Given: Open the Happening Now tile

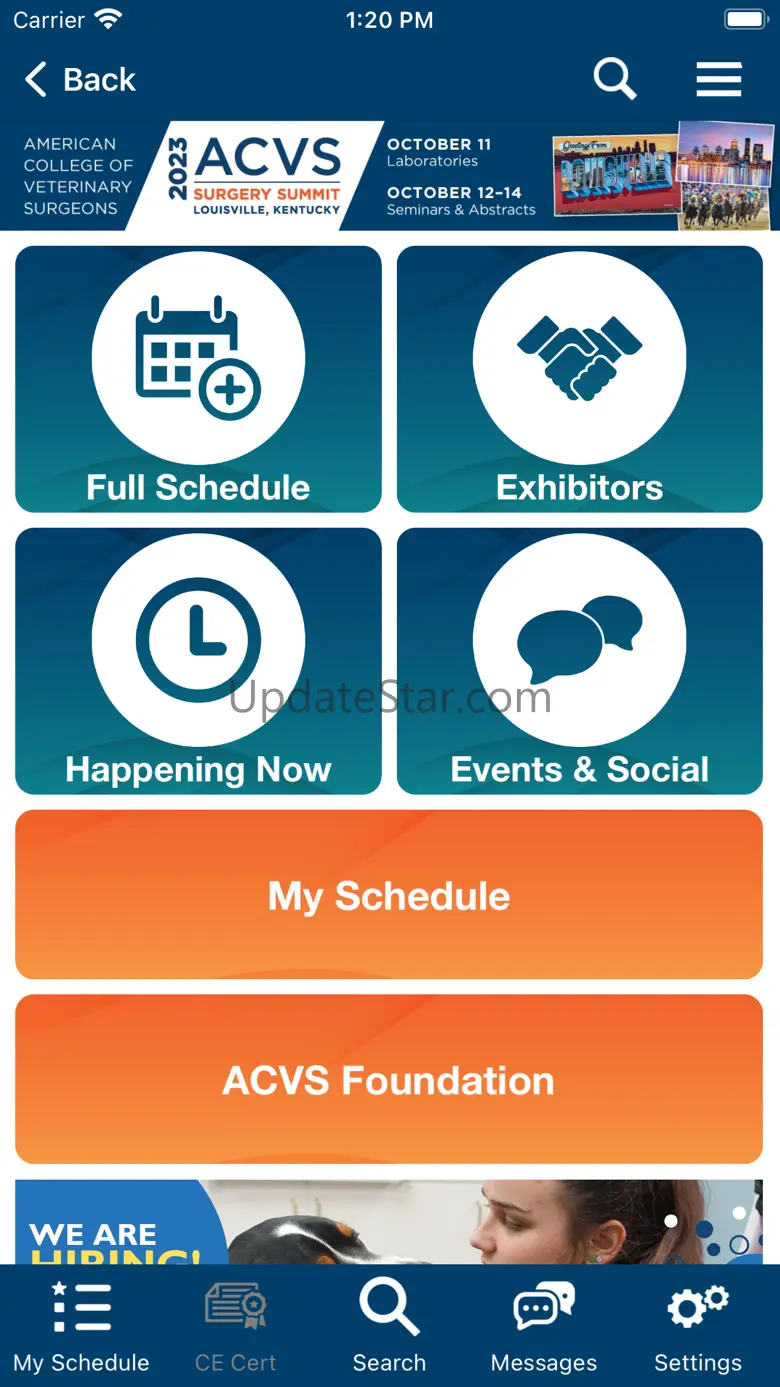Looking at the screenshot, I should [x=198, y=662].
